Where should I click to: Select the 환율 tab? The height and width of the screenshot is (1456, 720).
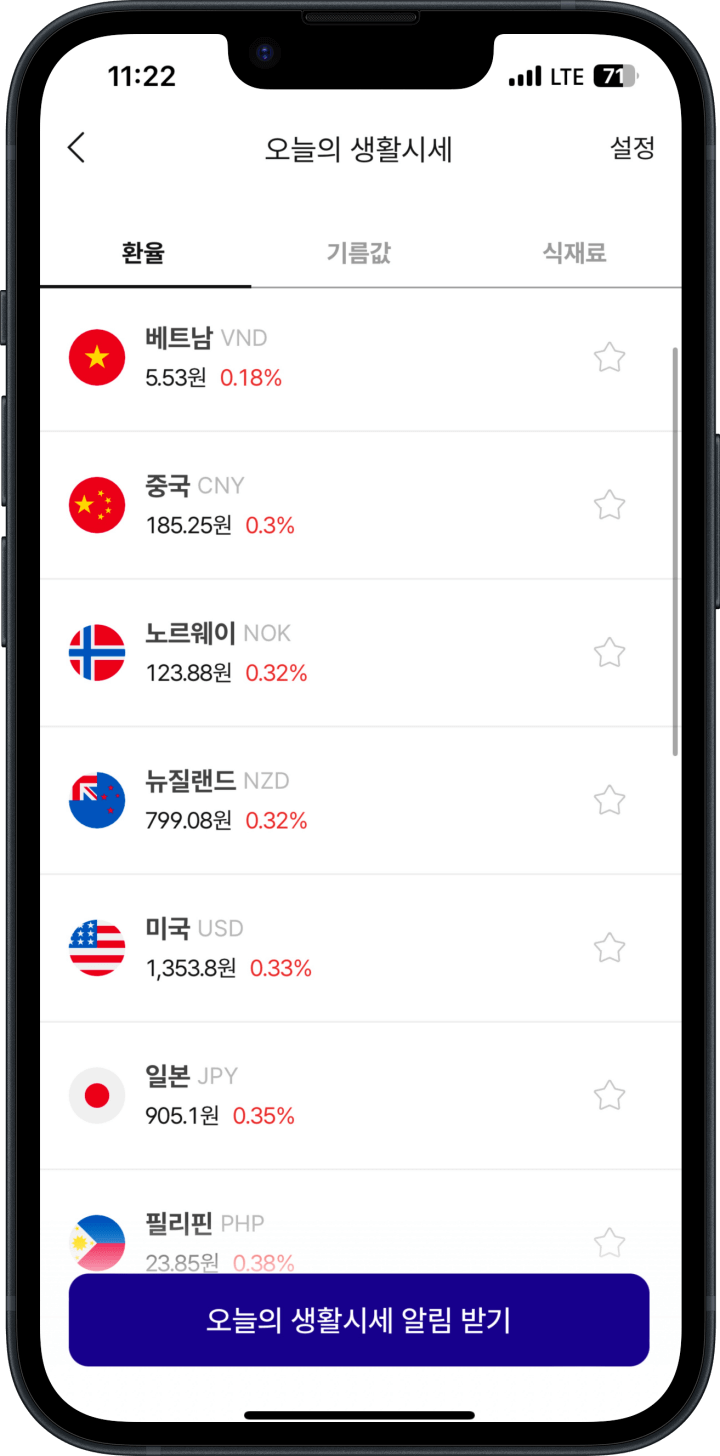pos(143,253)
